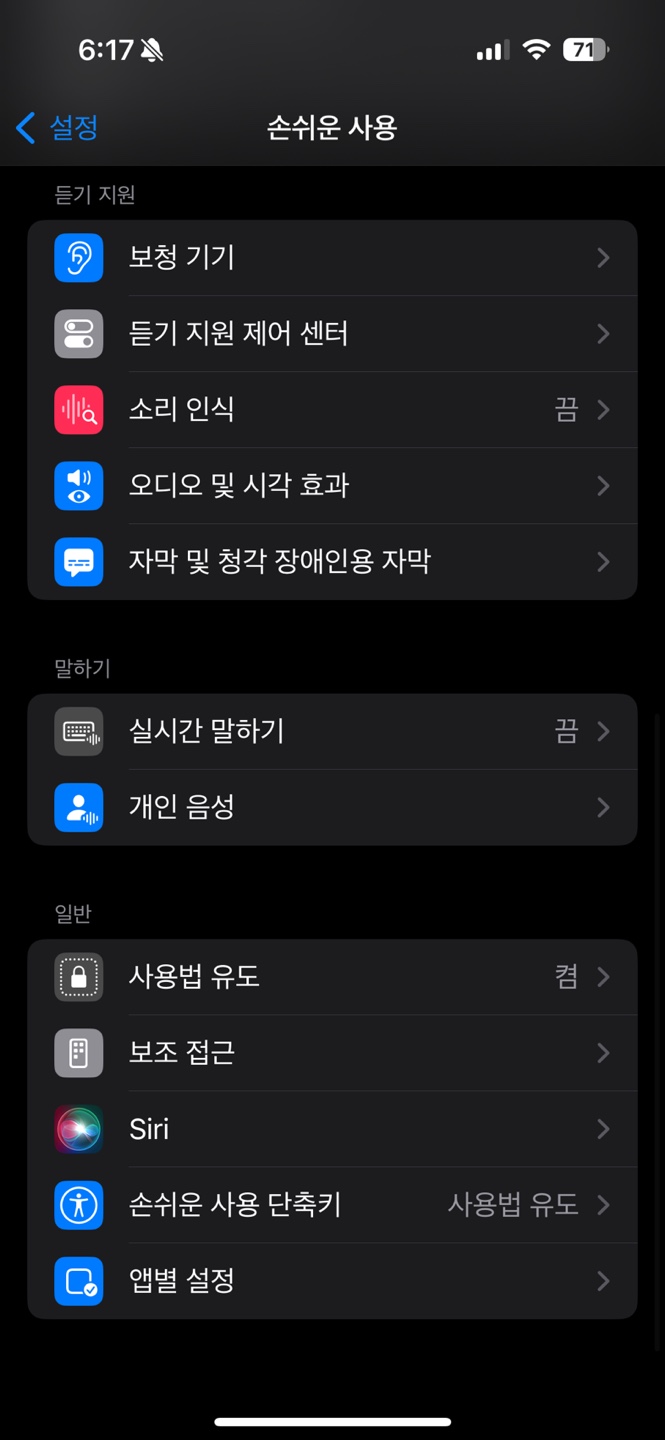
Task: Open 오디오 및 시각 효과
Action: [332, 486]
